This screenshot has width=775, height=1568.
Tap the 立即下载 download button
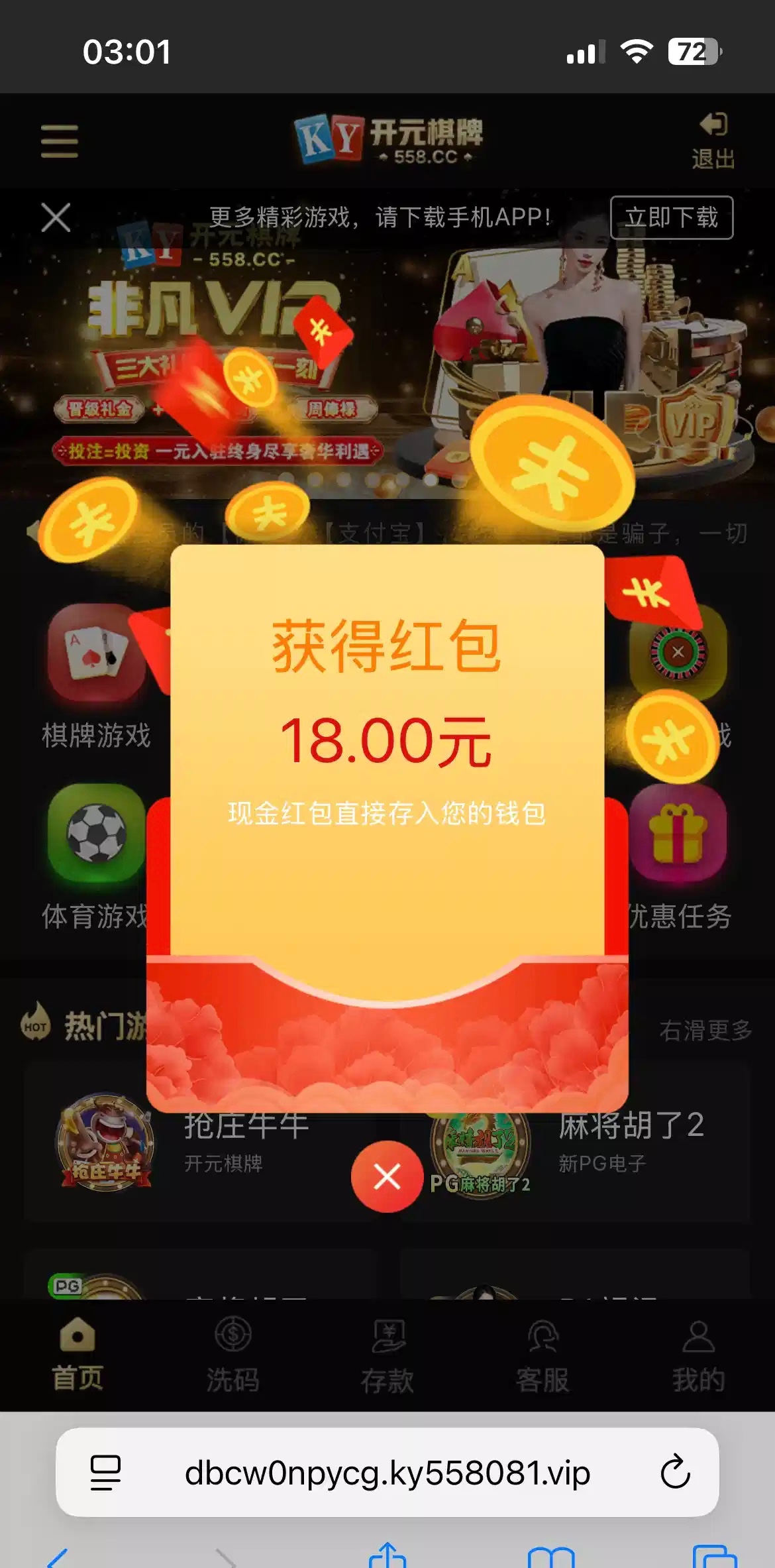(671, 217)
